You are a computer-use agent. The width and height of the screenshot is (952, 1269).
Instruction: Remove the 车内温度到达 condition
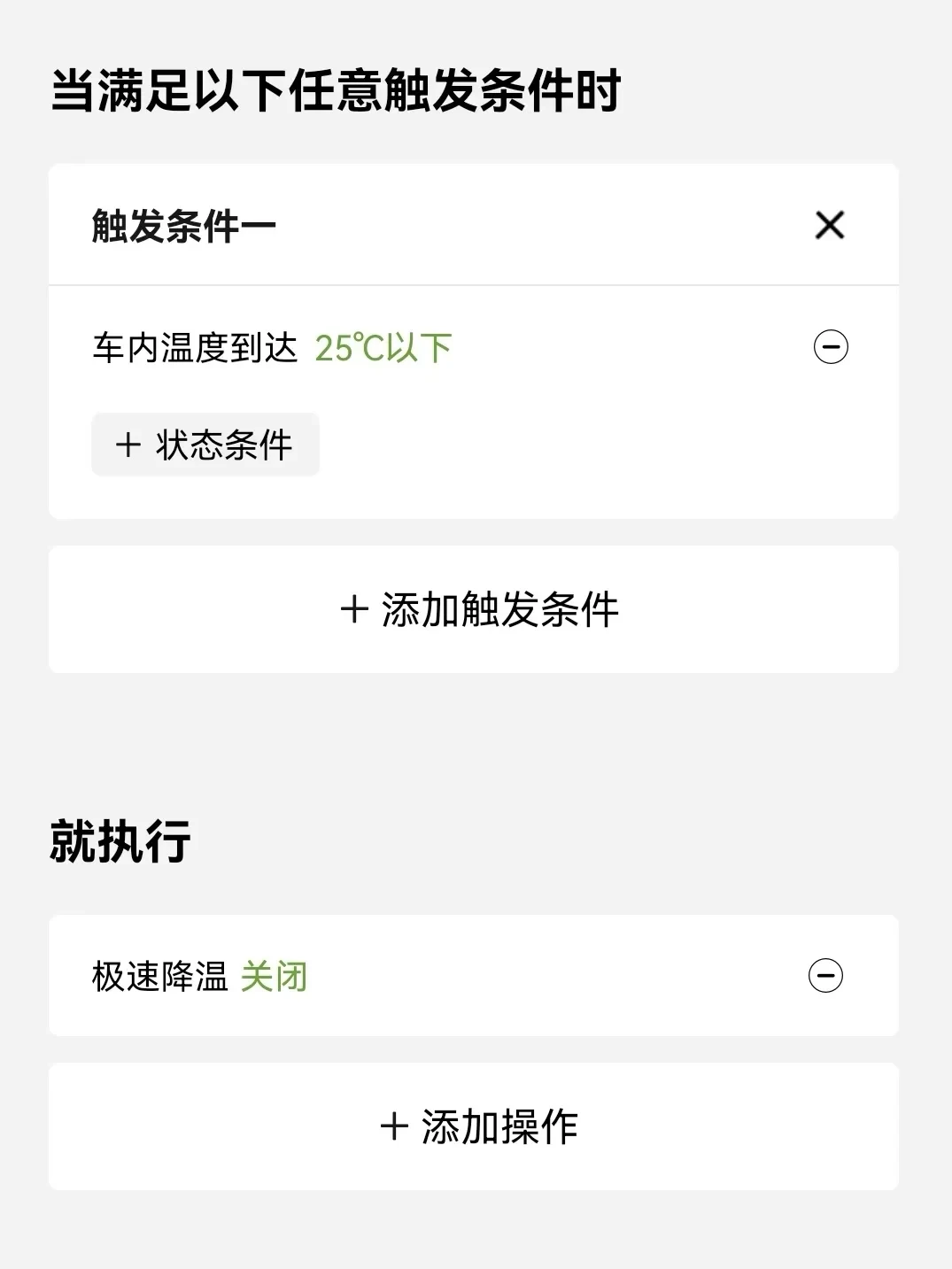pyautogui.click(x=830, y=346)
